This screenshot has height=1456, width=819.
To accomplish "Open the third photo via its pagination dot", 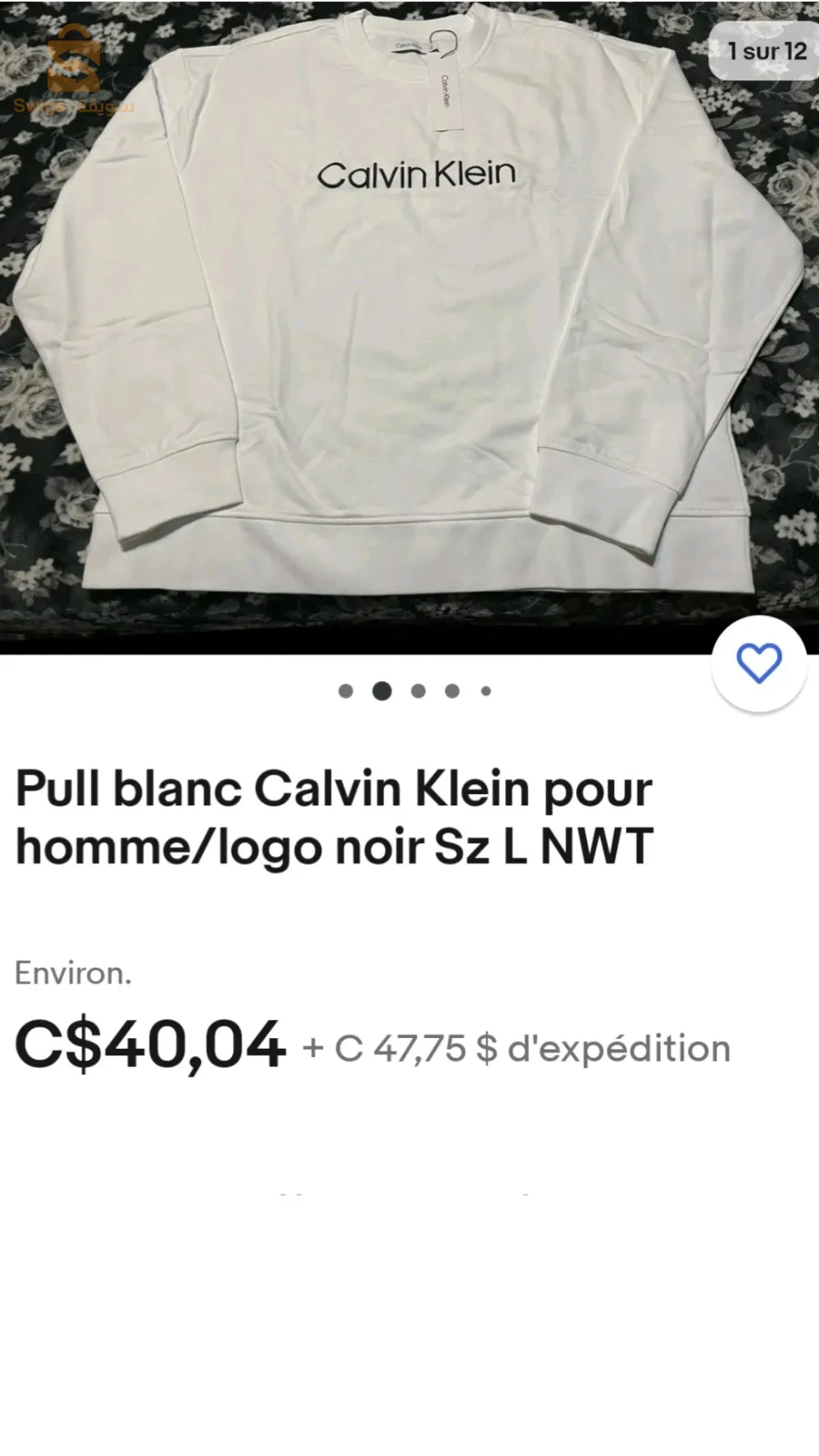I will [x=417, y=691].
